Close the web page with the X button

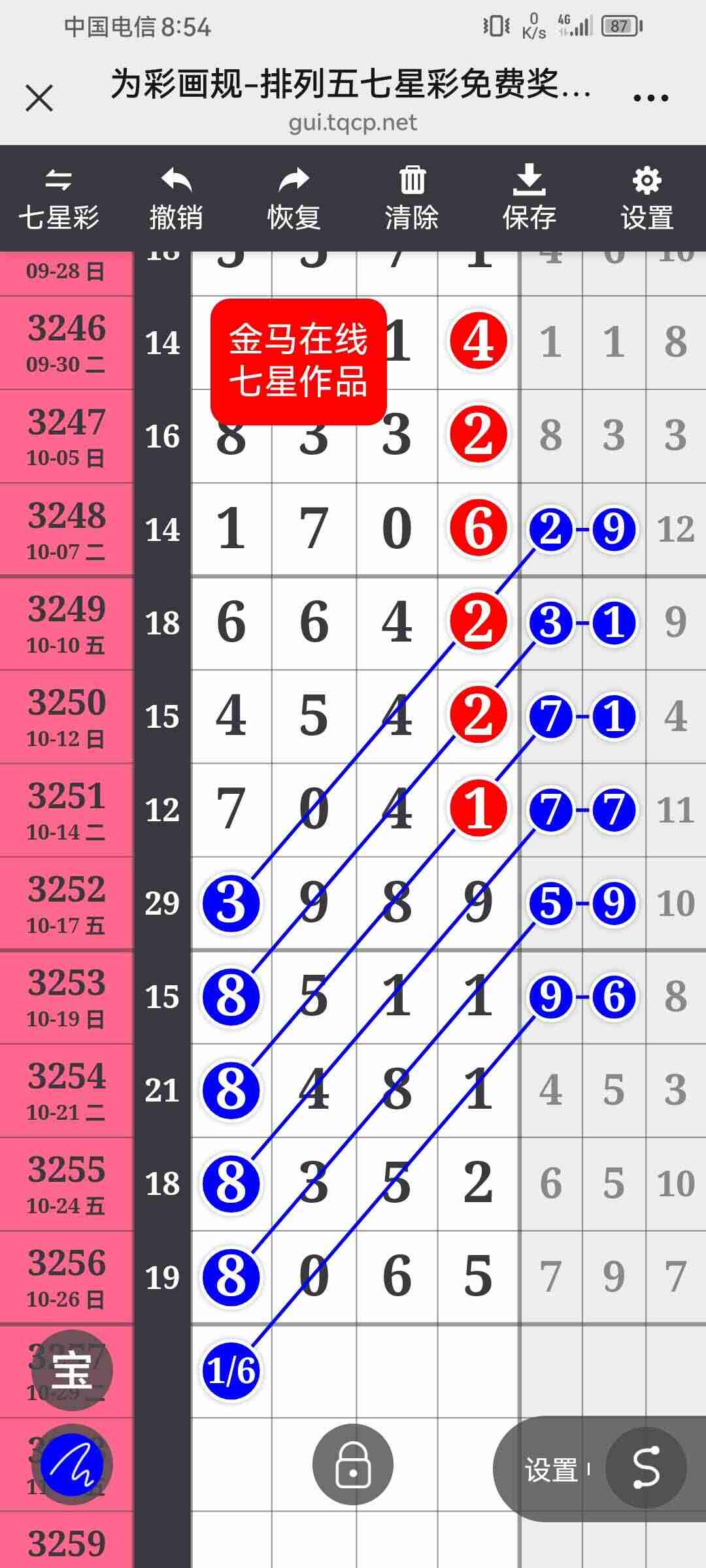[39, 99]
